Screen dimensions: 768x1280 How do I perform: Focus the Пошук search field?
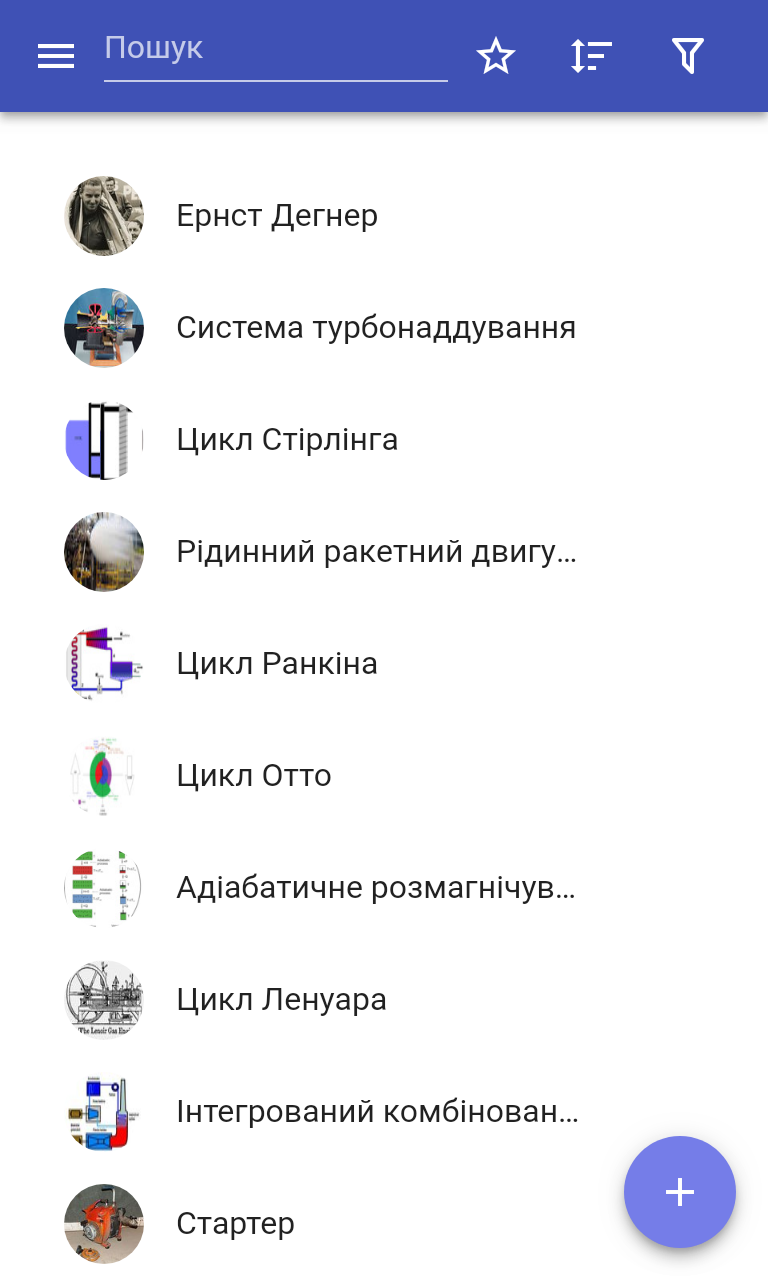coord(275,50)
